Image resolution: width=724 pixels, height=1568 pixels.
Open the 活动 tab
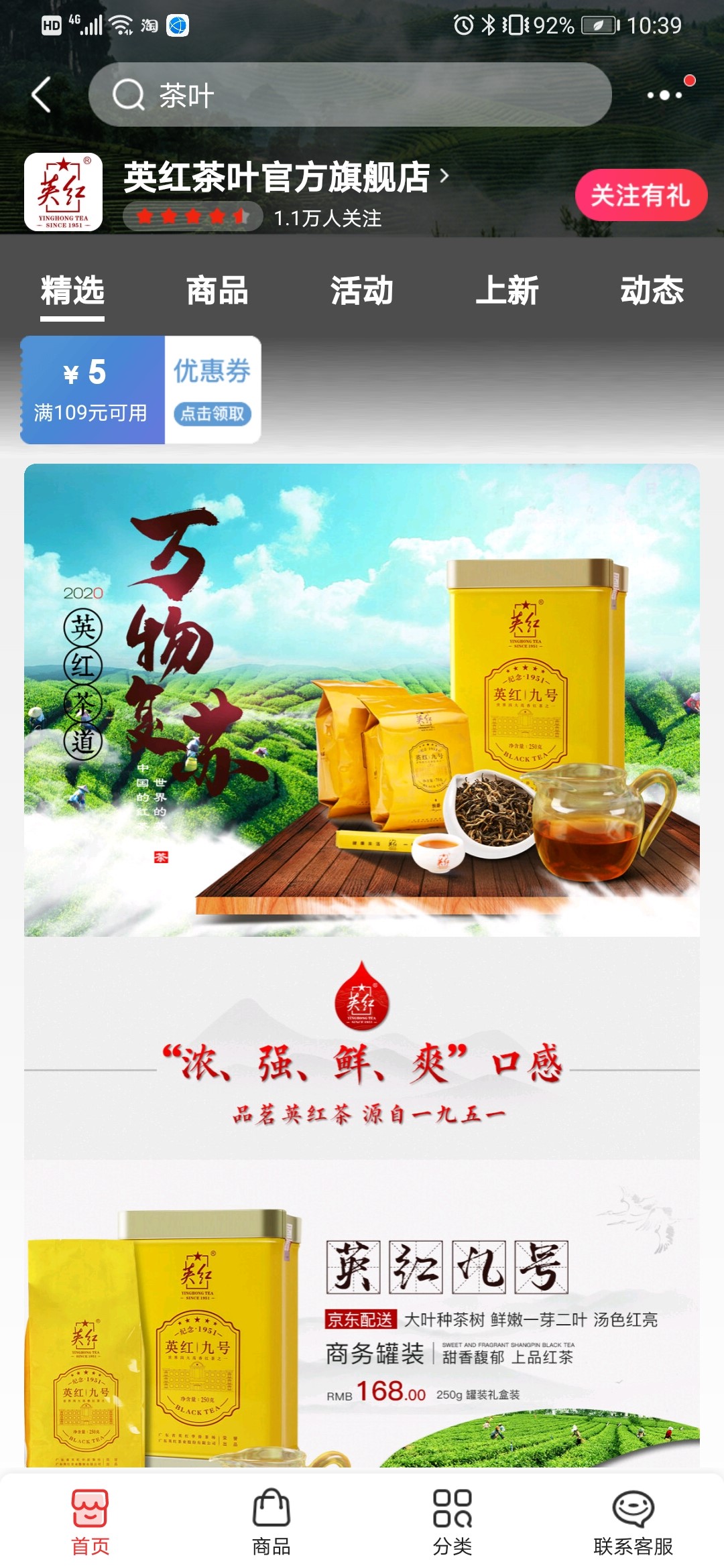[x=362, y=291]
